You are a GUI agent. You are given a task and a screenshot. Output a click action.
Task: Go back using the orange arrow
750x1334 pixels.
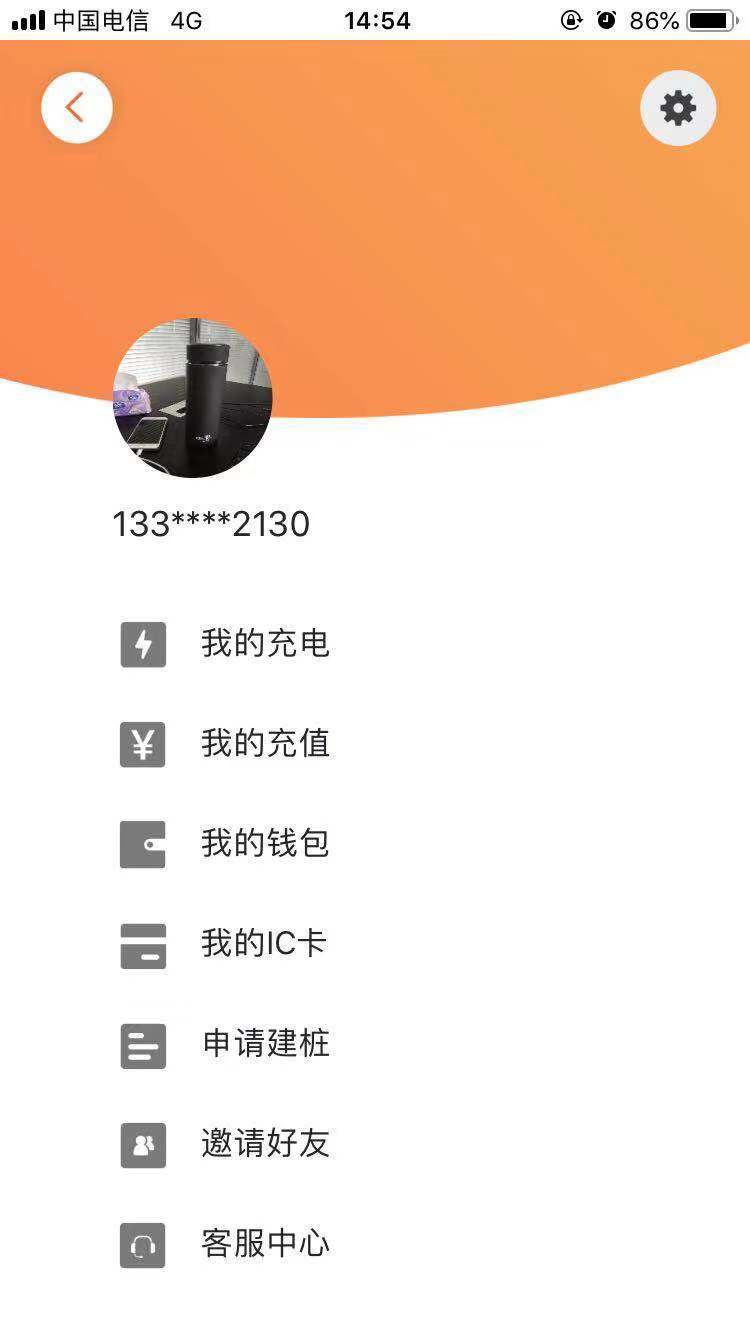76,107
